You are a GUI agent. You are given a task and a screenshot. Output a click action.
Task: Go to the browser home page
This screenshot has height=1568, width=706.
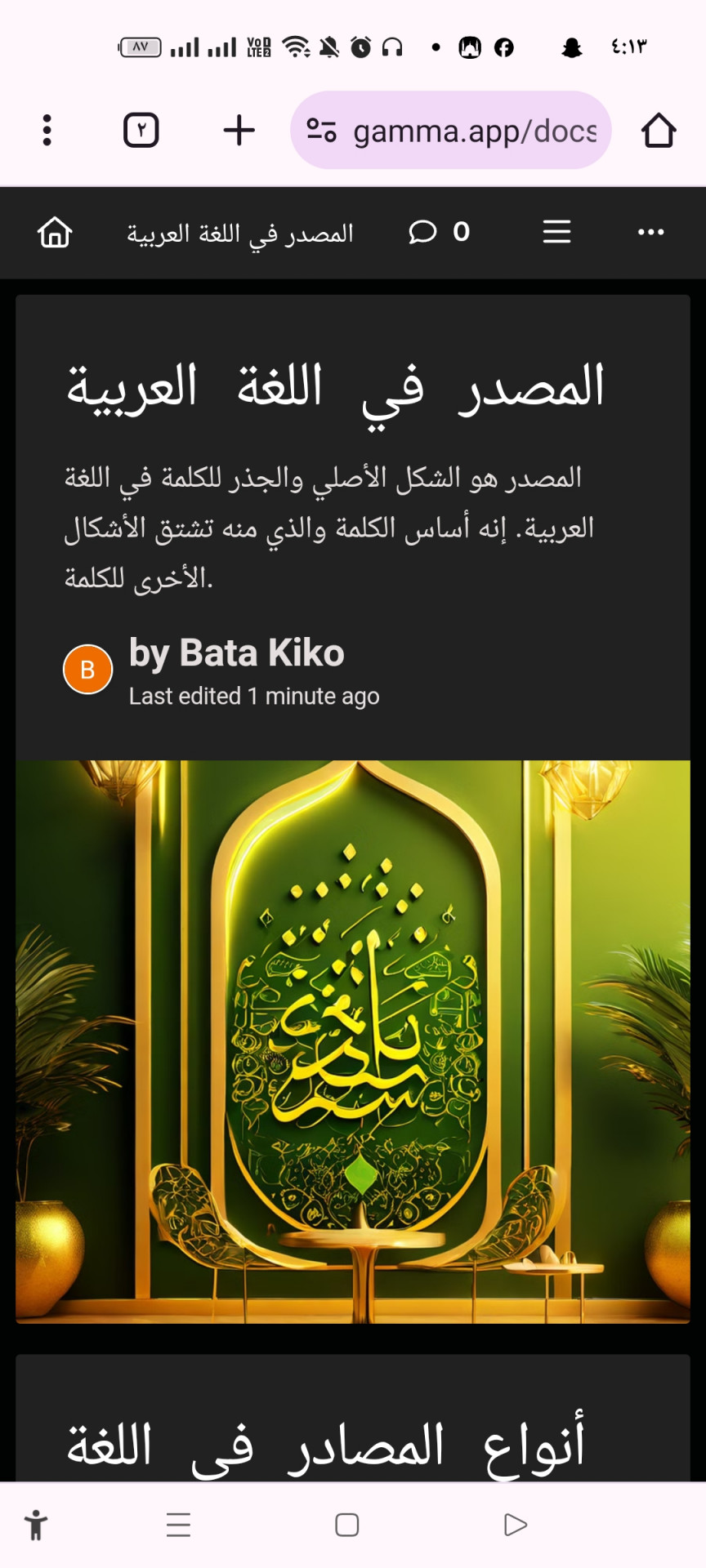[658, 131]
